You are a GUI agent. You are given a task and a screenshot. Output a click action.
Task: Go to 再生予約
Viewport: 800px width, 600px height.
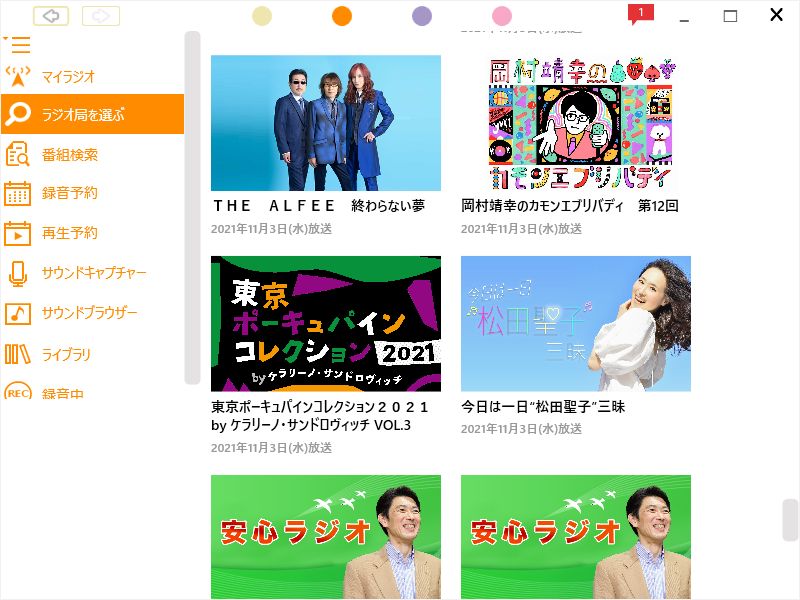pos(69,233)
